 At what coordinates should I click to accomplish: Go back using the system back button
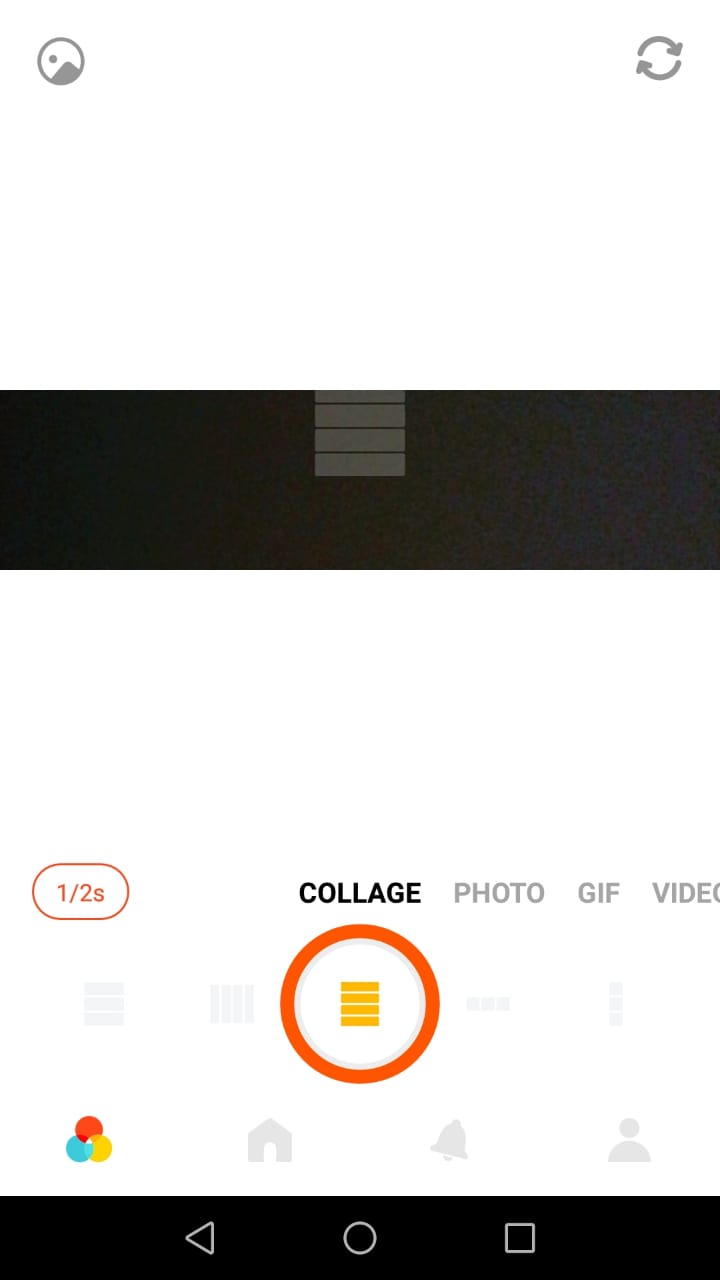tap(200, 1238)
